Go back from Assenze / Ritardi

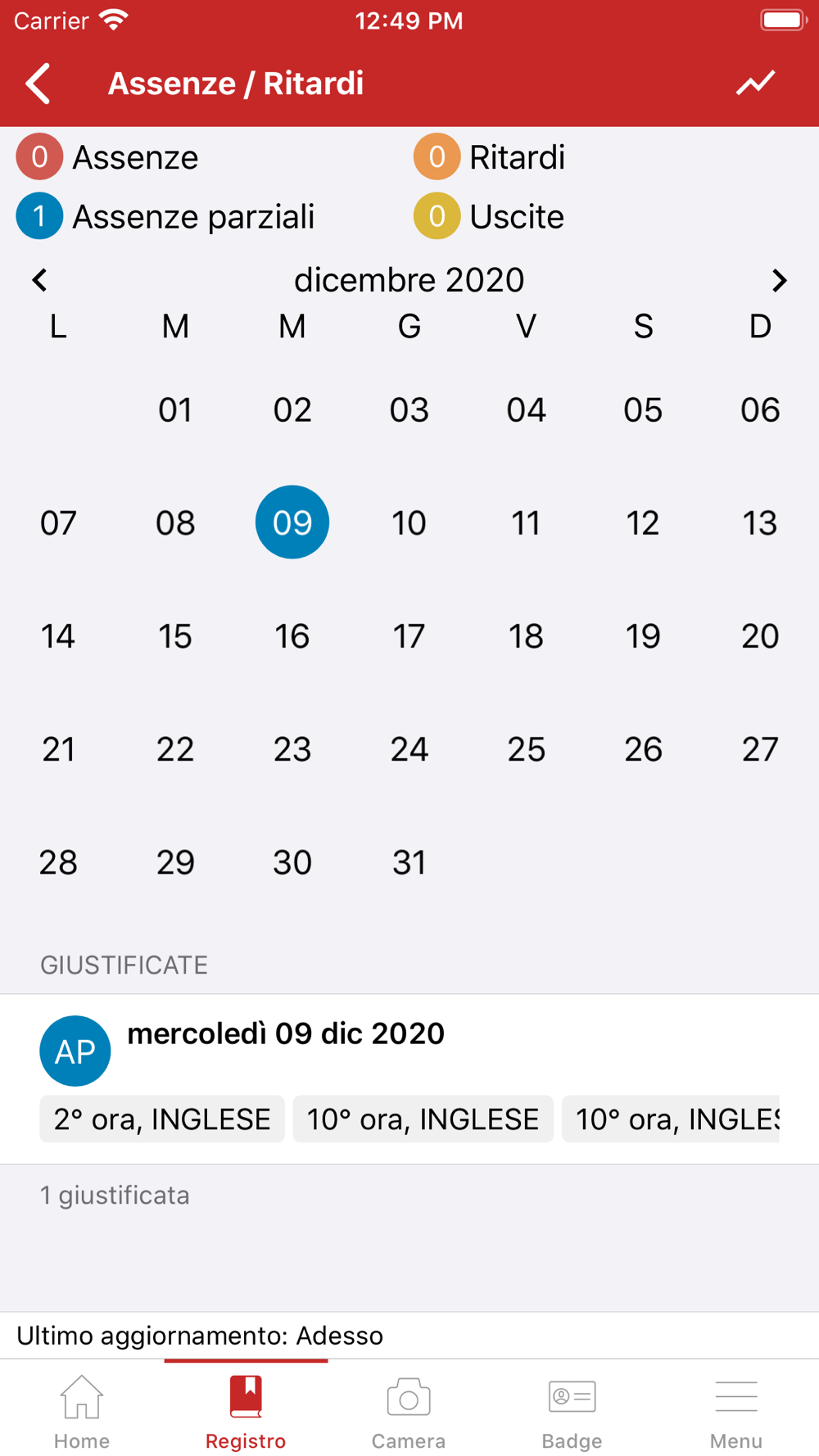click(x=38, y=84)
